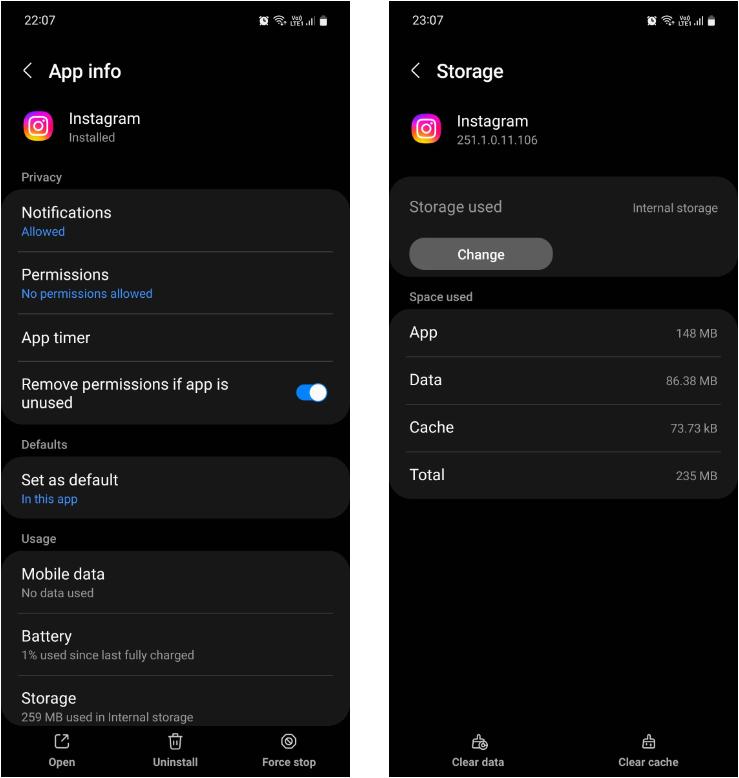Screen dimensions: 739x778
Task: Tap the Change storage button
Action: (x=481, y=254)
